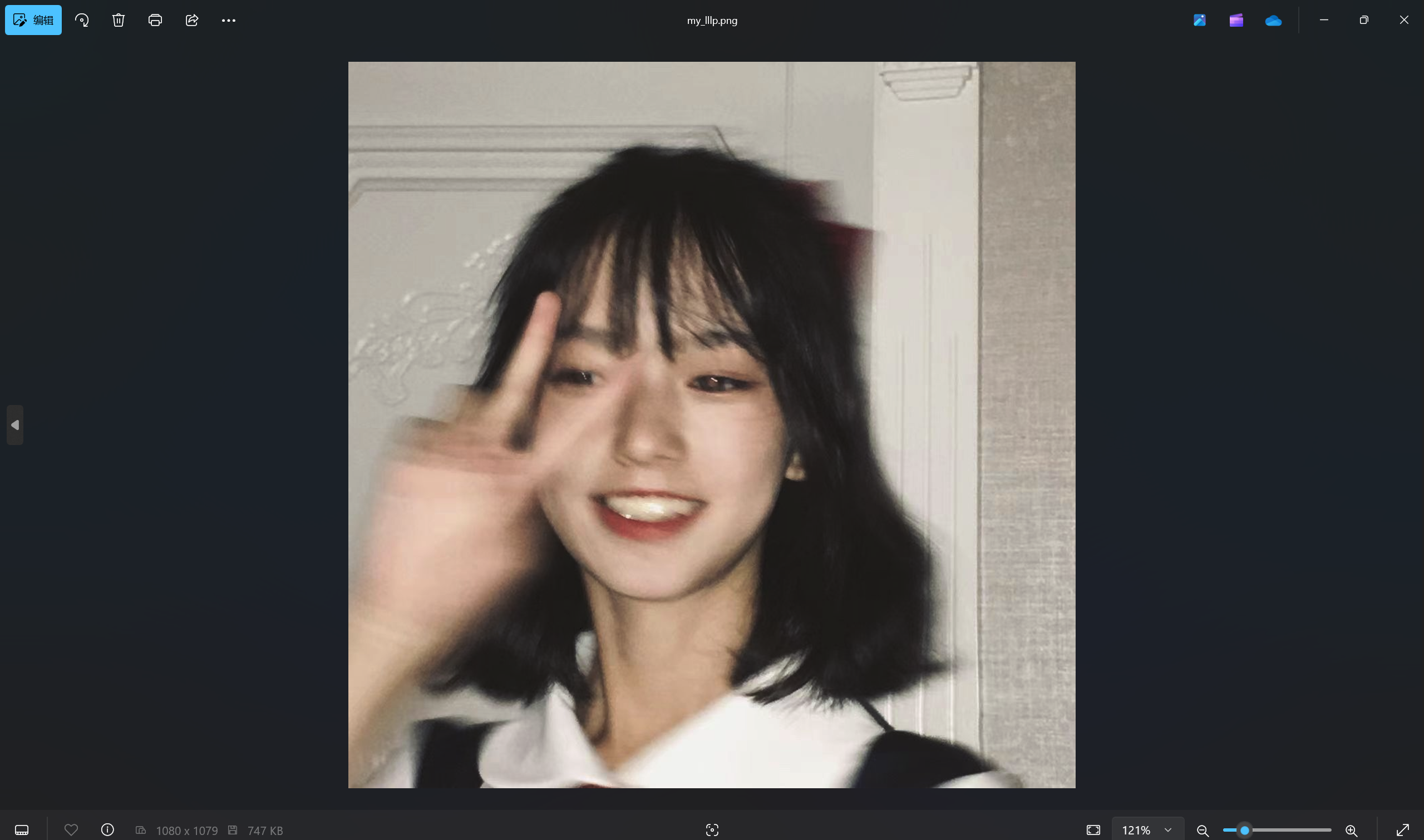This screenshot has height=840, width=1424.
Task: Rotate the image
Action: click(82, 21)
